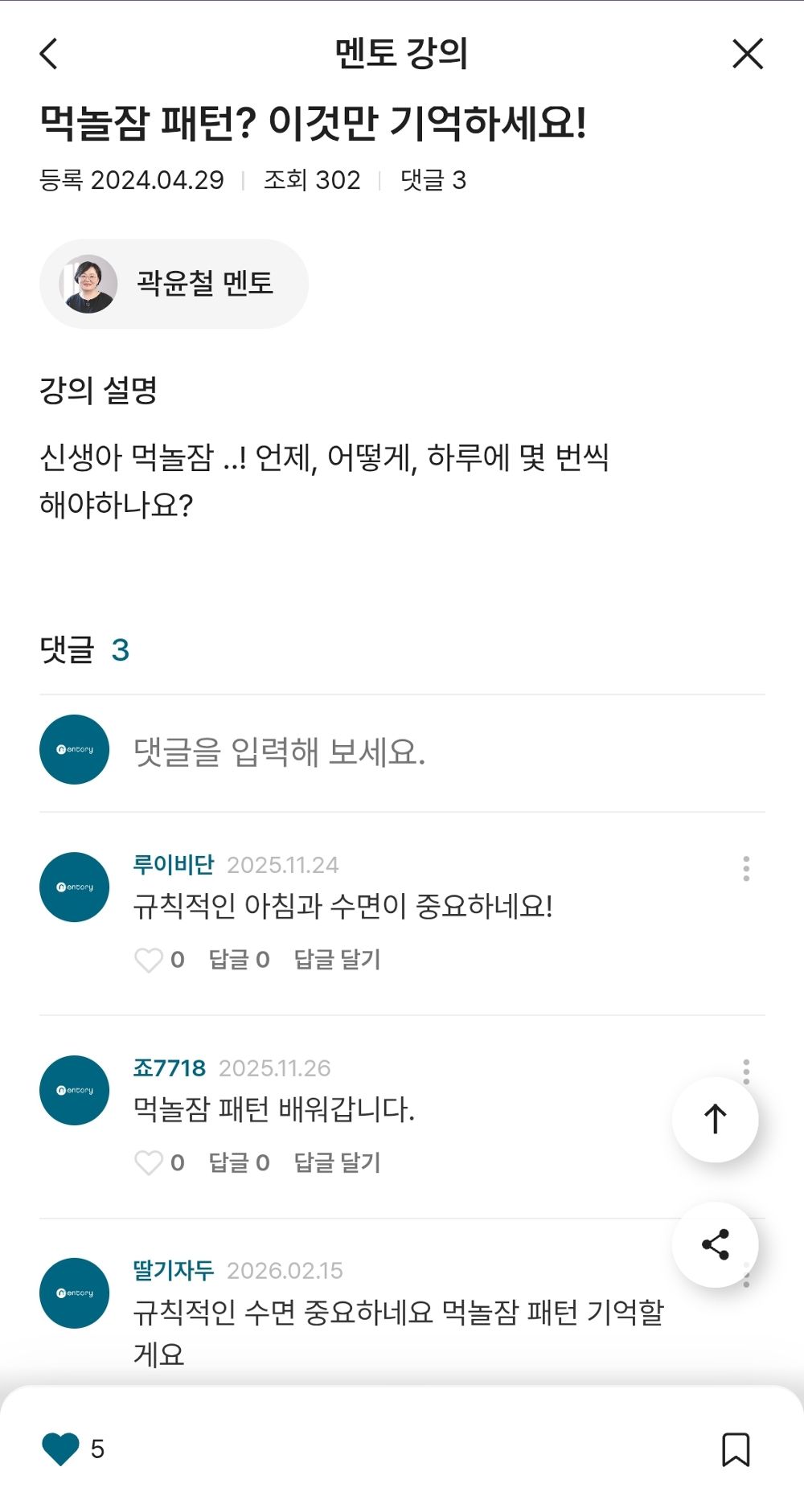
Task: Close the lecture page with the X
Action: pyautogui.click(x=748, y=53)
